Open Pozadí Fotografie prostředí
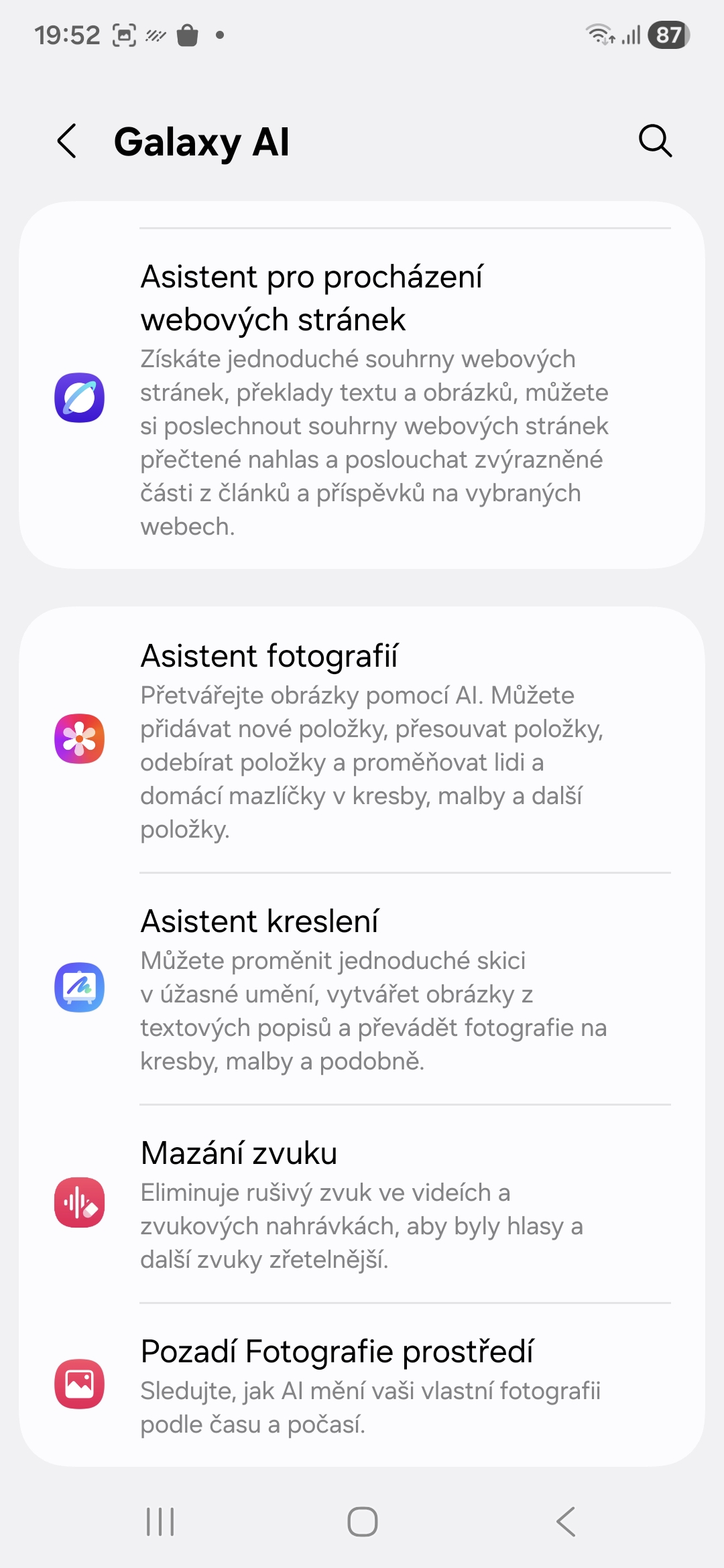The image size is (724, 1568). [x=362, y=1384]
